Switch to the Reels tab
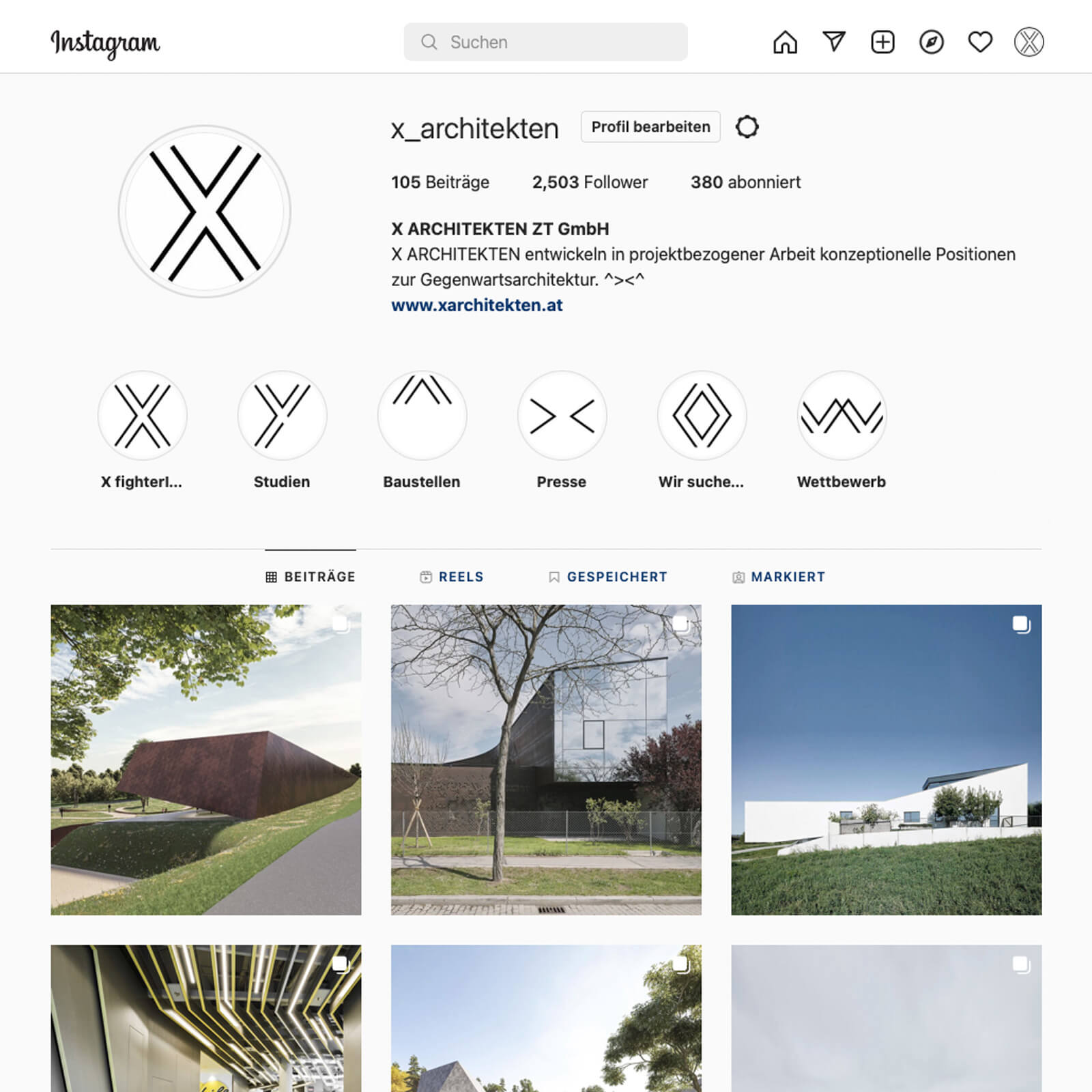This screenshot has height=1092, width=1092. pyautogui.click(x=451, y=577)
